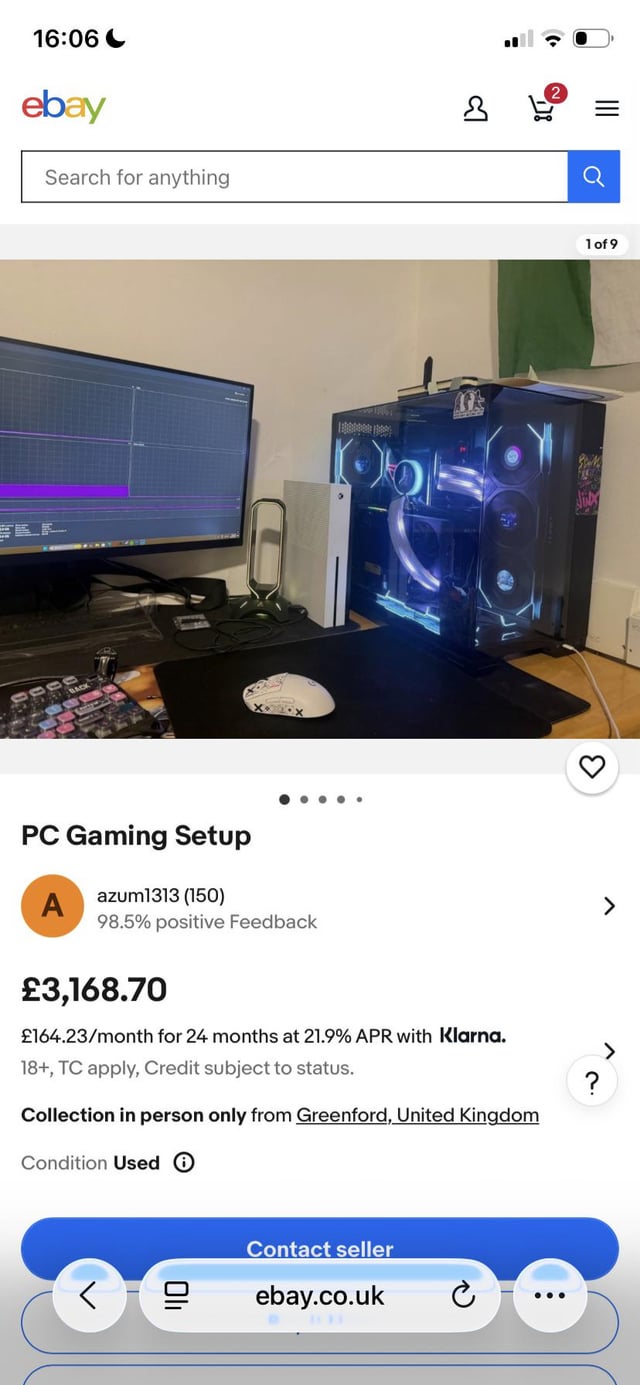This screenshot has height=1385, width=640.
Task: Show info about the Used condition
Action: click(184, 1162)
